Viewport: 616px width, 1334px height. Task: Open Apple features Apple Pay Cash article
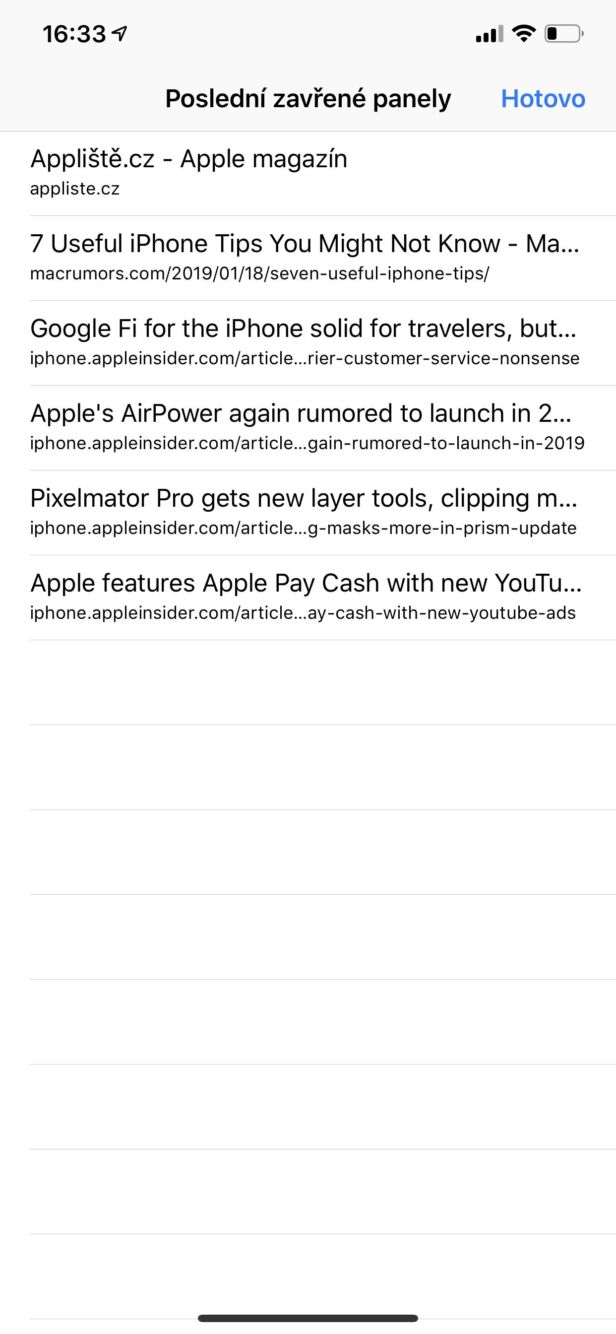pos(308,598)
